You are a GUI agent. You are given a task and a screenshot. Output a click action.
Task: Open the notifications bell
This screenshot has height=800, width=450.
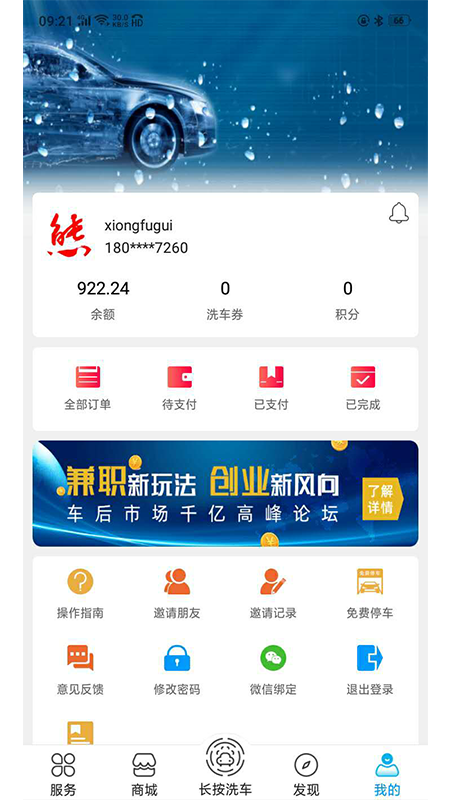click(398, 213)
